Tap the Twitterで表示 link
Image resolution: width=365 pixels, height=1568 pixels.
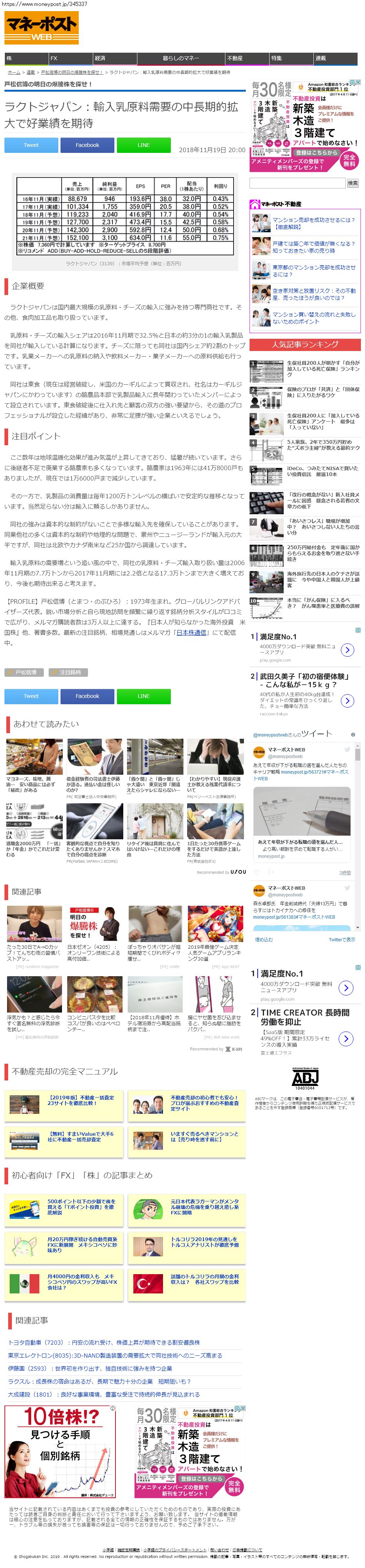tap(342, 939)
